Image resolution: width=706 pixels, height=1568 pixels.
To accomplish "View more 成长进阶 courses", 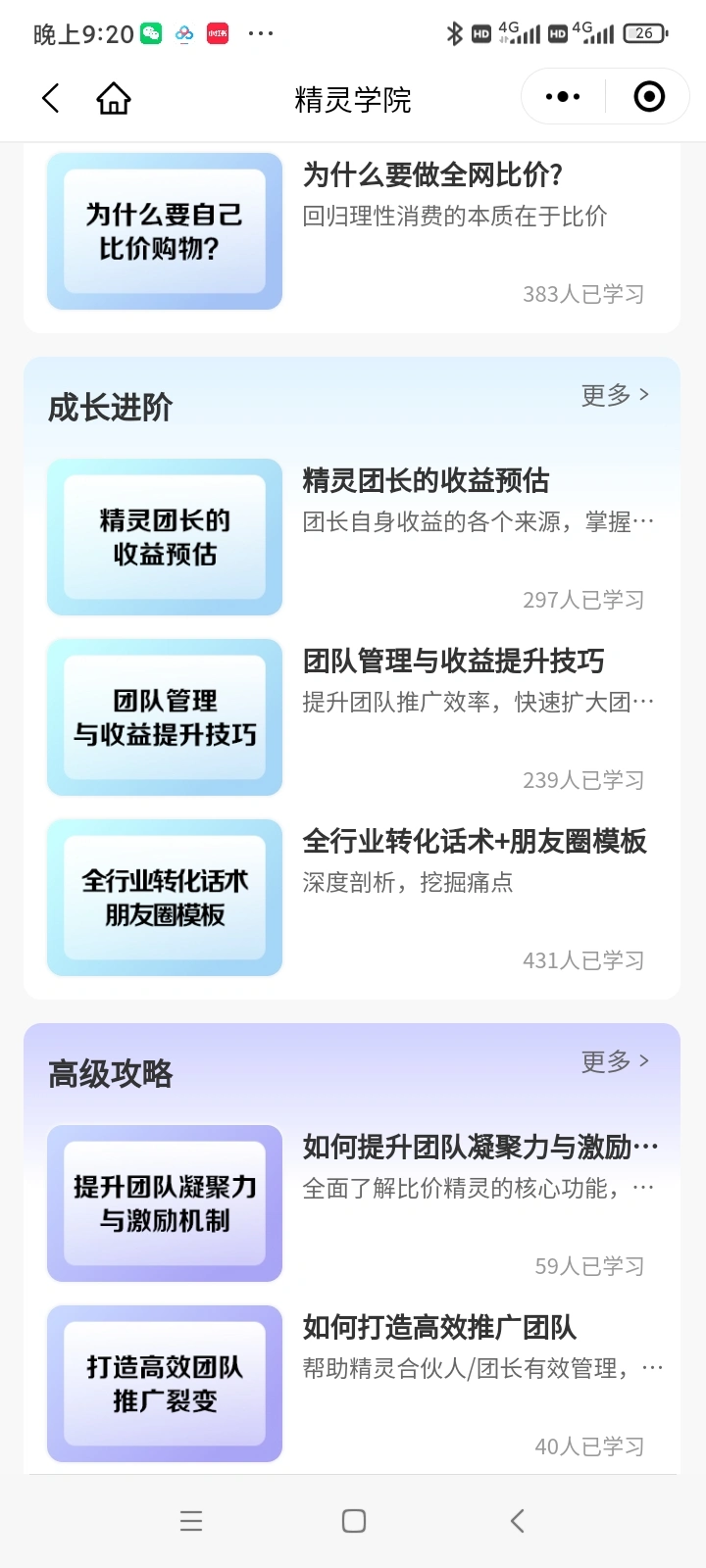I will 615,395.
